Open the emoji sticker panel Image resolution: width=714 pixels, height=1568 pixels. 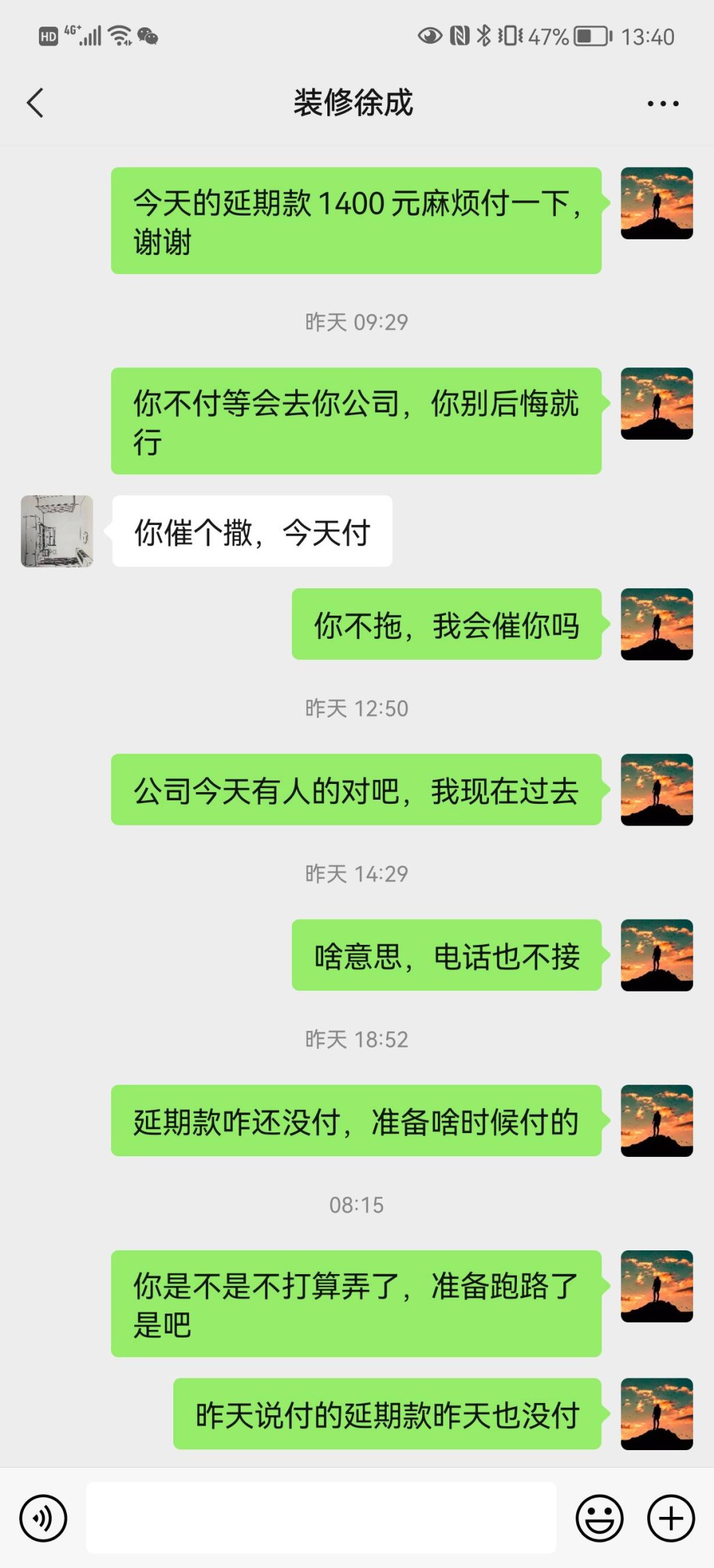coord(599,1518)
